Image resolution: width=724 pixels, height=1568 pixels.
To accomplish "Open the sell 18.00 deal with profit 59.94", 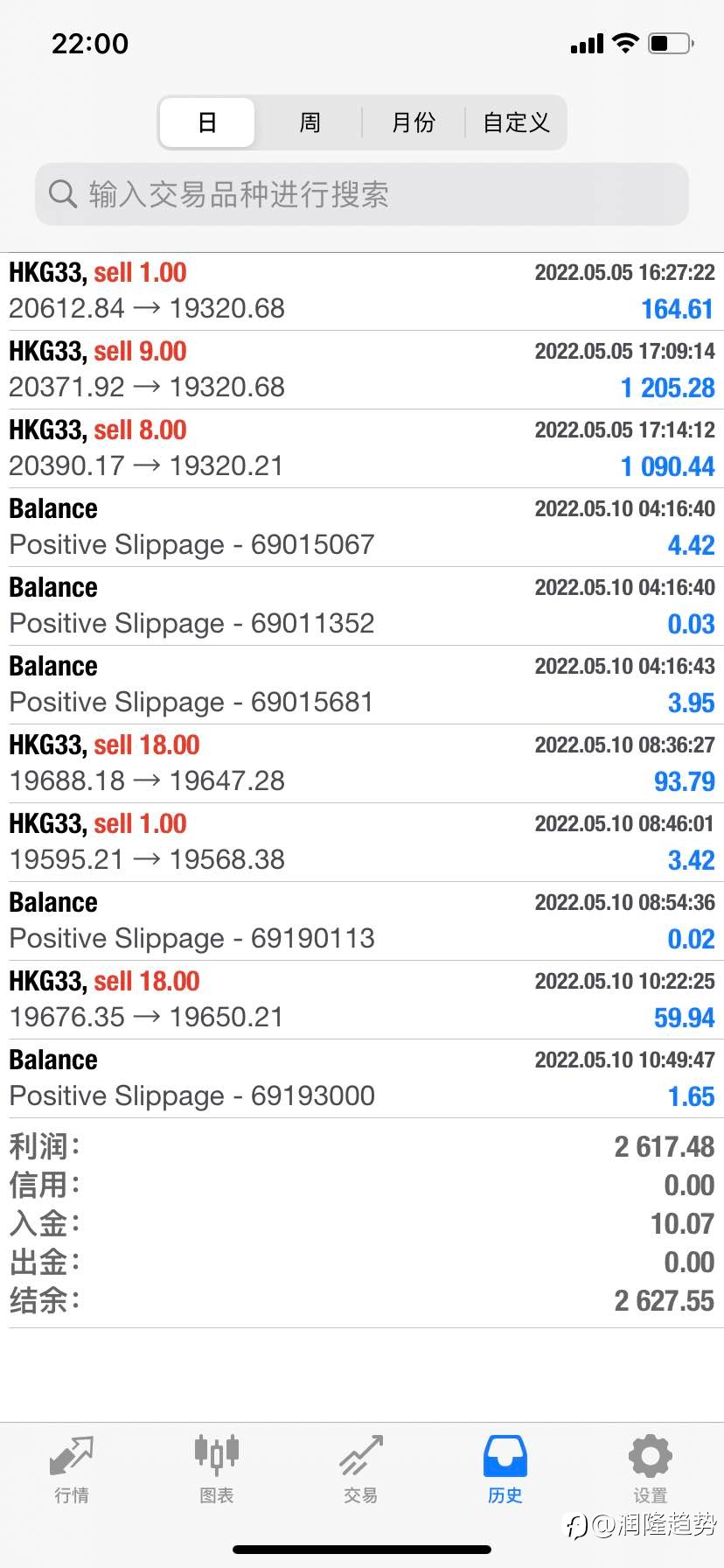I will tap(362, 1000).
